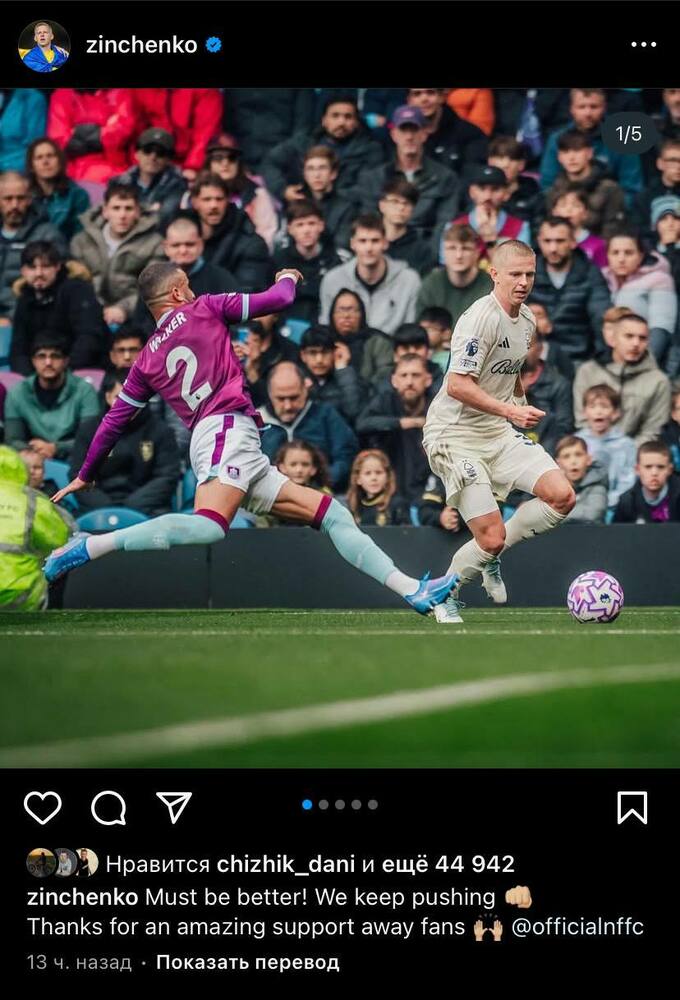Image resolution: width=680 pixels, height=1000 pixels.
Task: View the list of 44 942 likes
Action: click(450, 864)
